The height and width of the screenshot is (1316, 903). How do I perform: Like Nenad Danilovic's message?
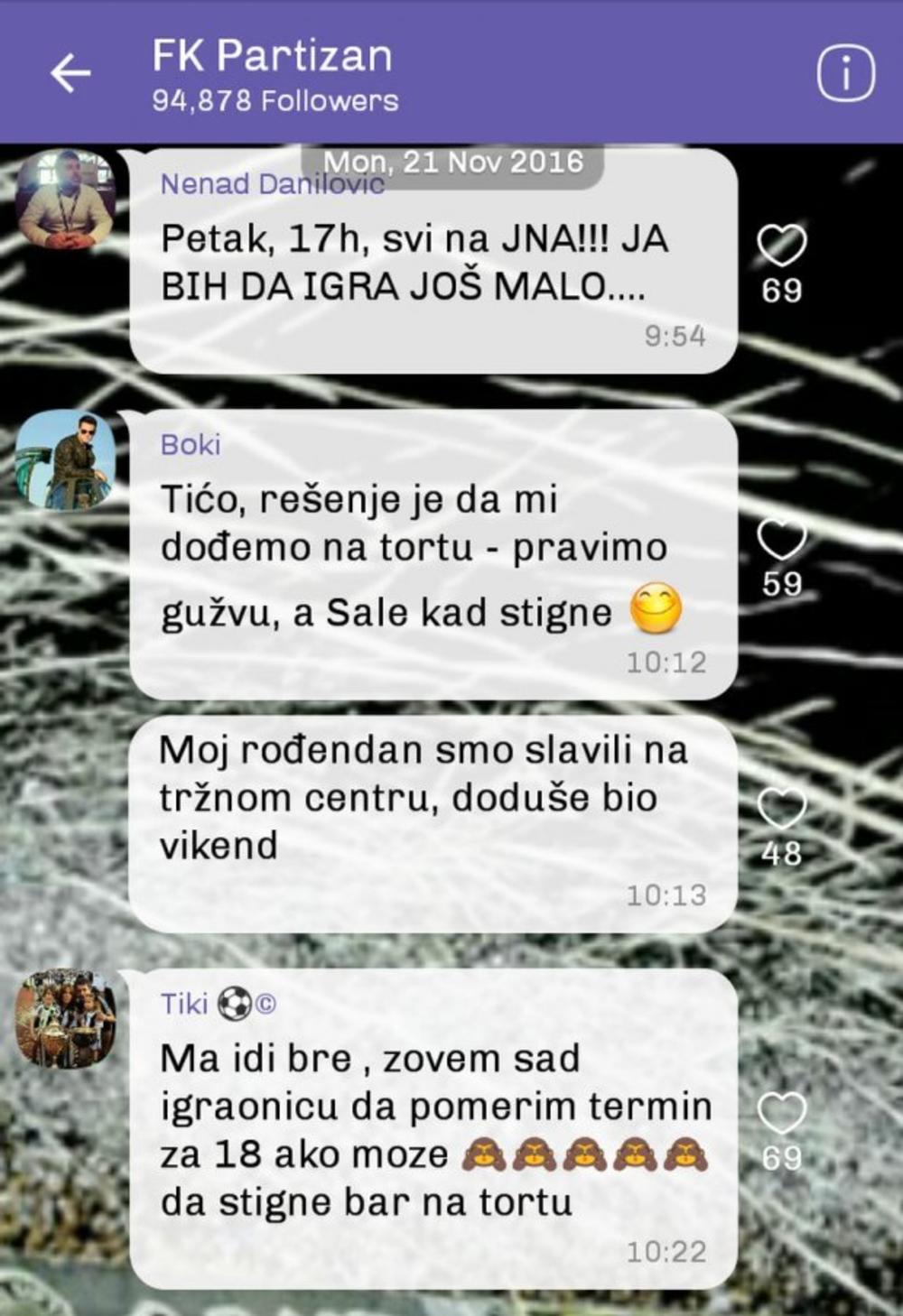[781, 245]
